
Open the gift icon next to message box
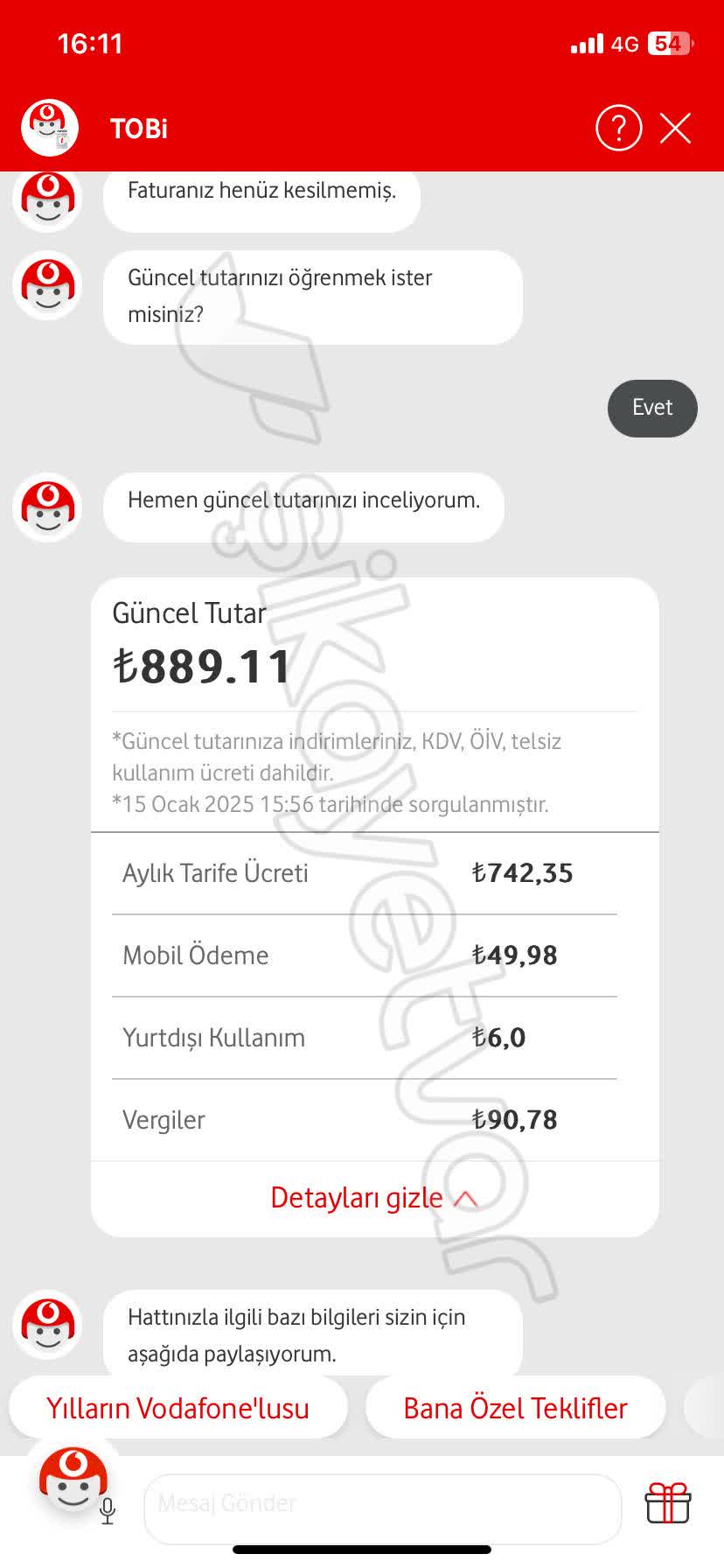click(x=668, y=1506)
